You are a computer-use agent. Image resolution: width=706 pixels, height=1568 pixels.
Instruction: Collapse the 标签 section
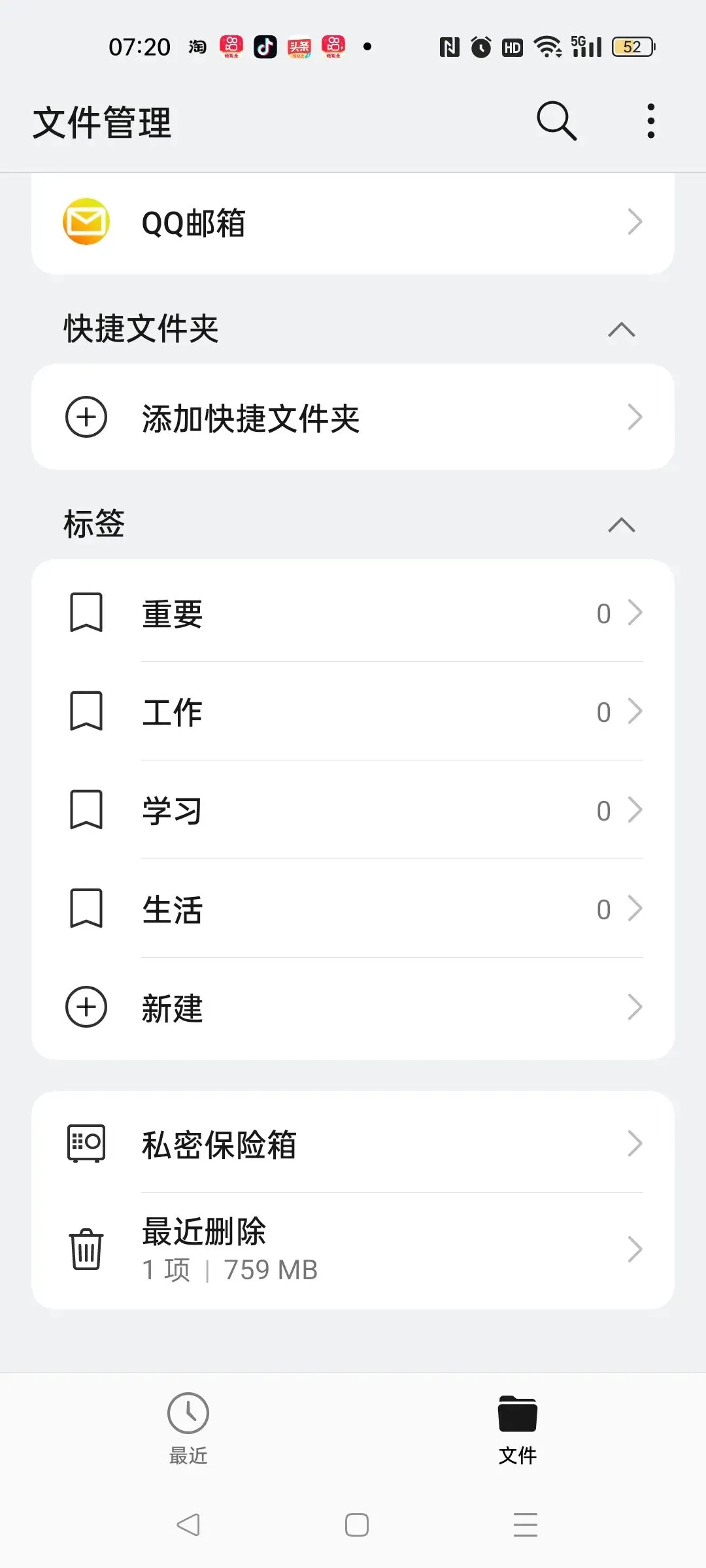[x=621, y=525]
